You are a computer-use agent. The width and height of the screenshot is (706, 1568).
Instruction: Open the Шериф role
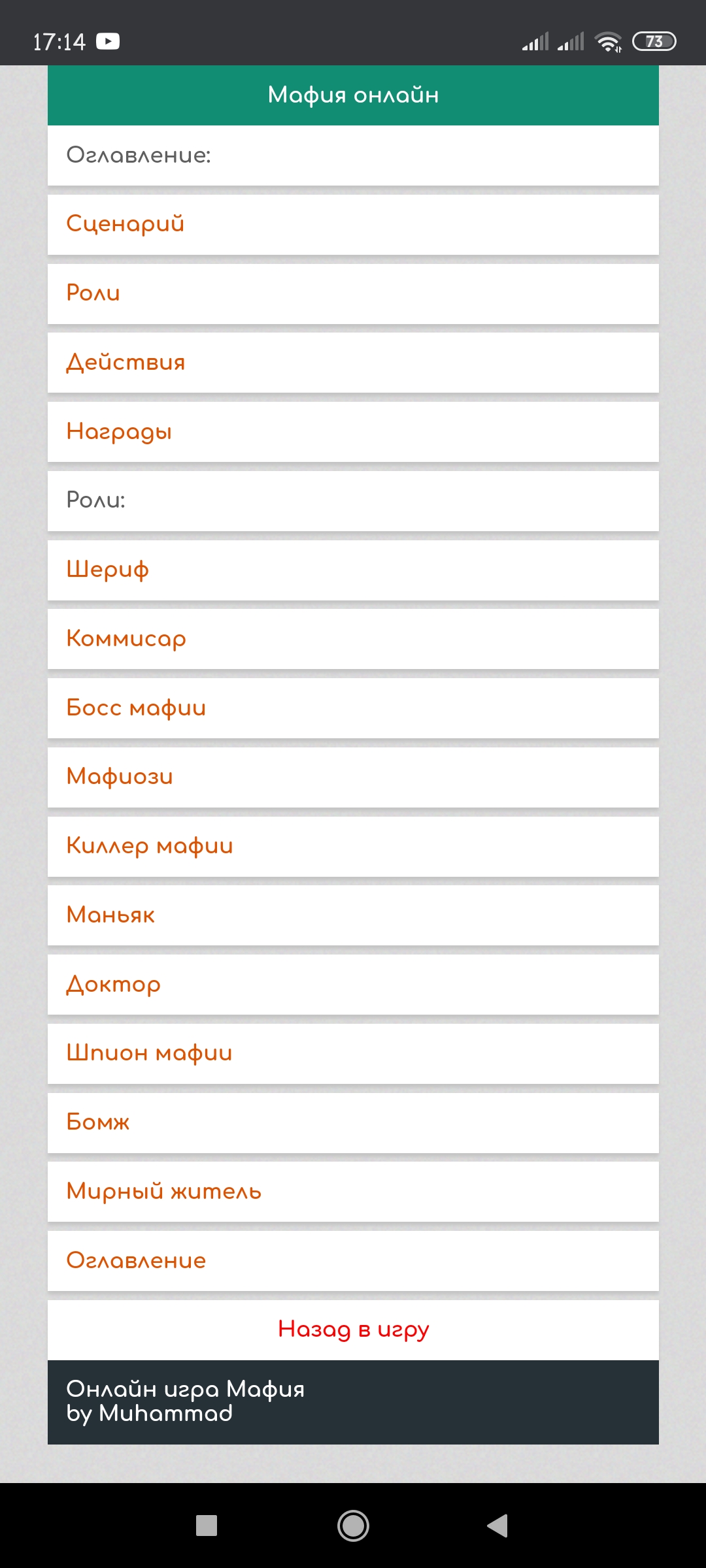coord(353,570)
